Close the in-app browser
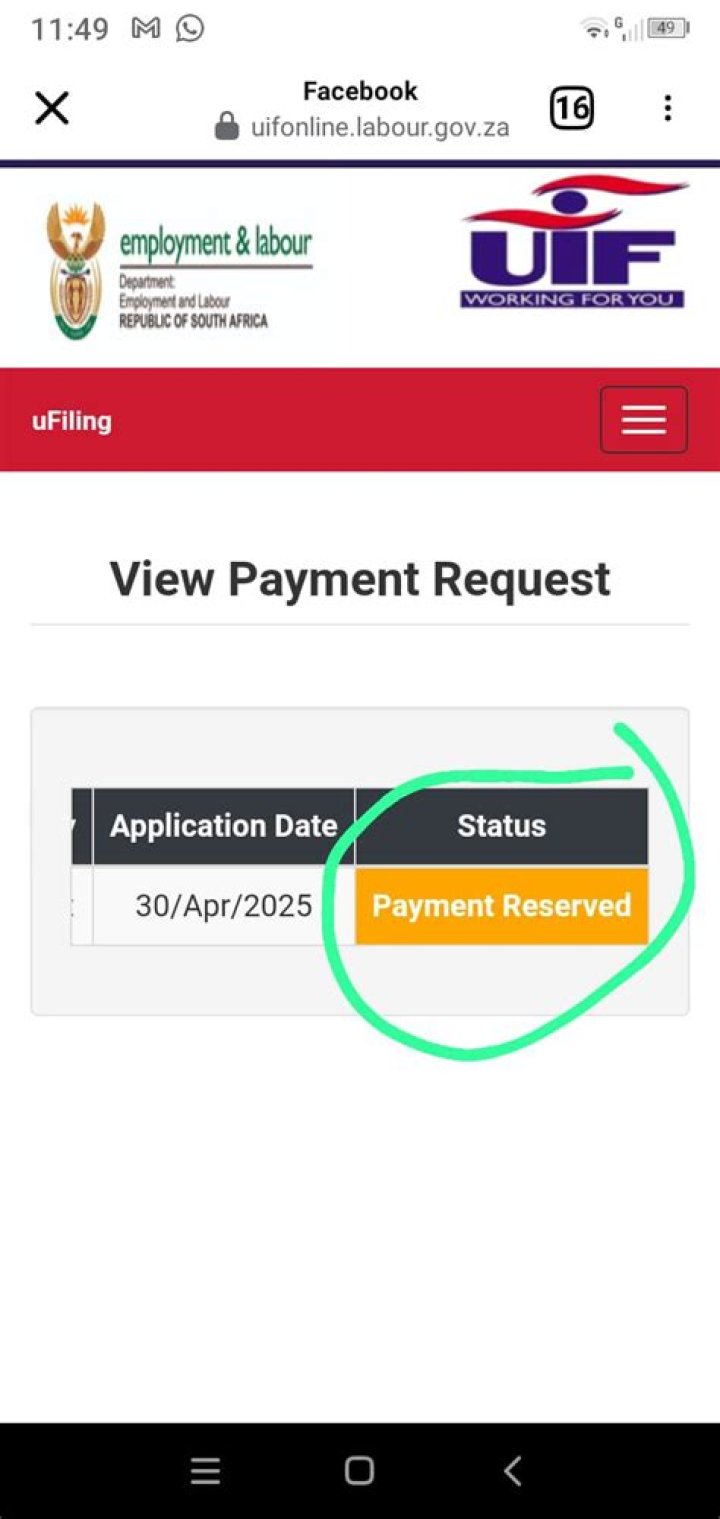Viewport: 720px width, 1519px height. click(52, 108)
